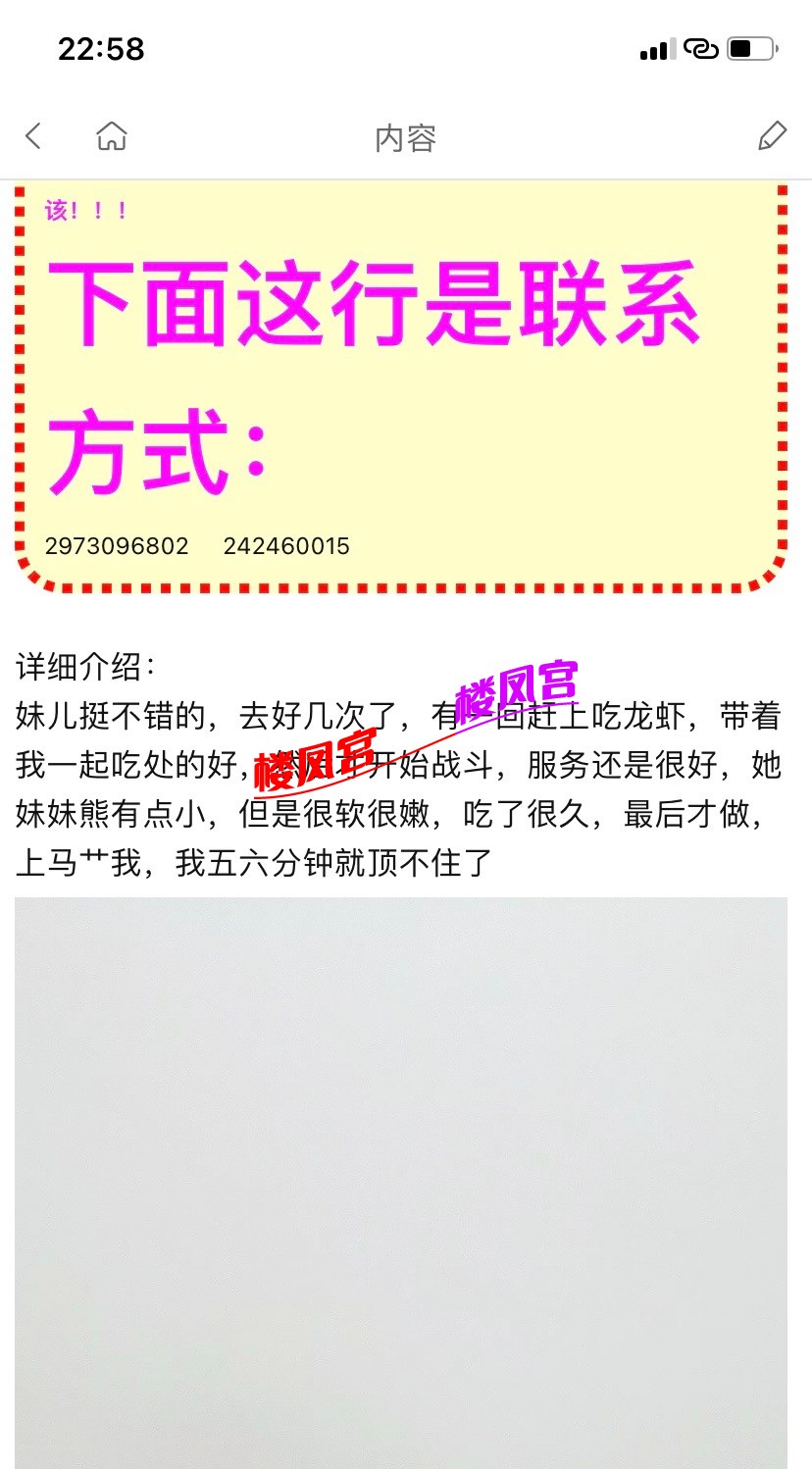Tap the pencil edit icon

click(x=773, y=135)
